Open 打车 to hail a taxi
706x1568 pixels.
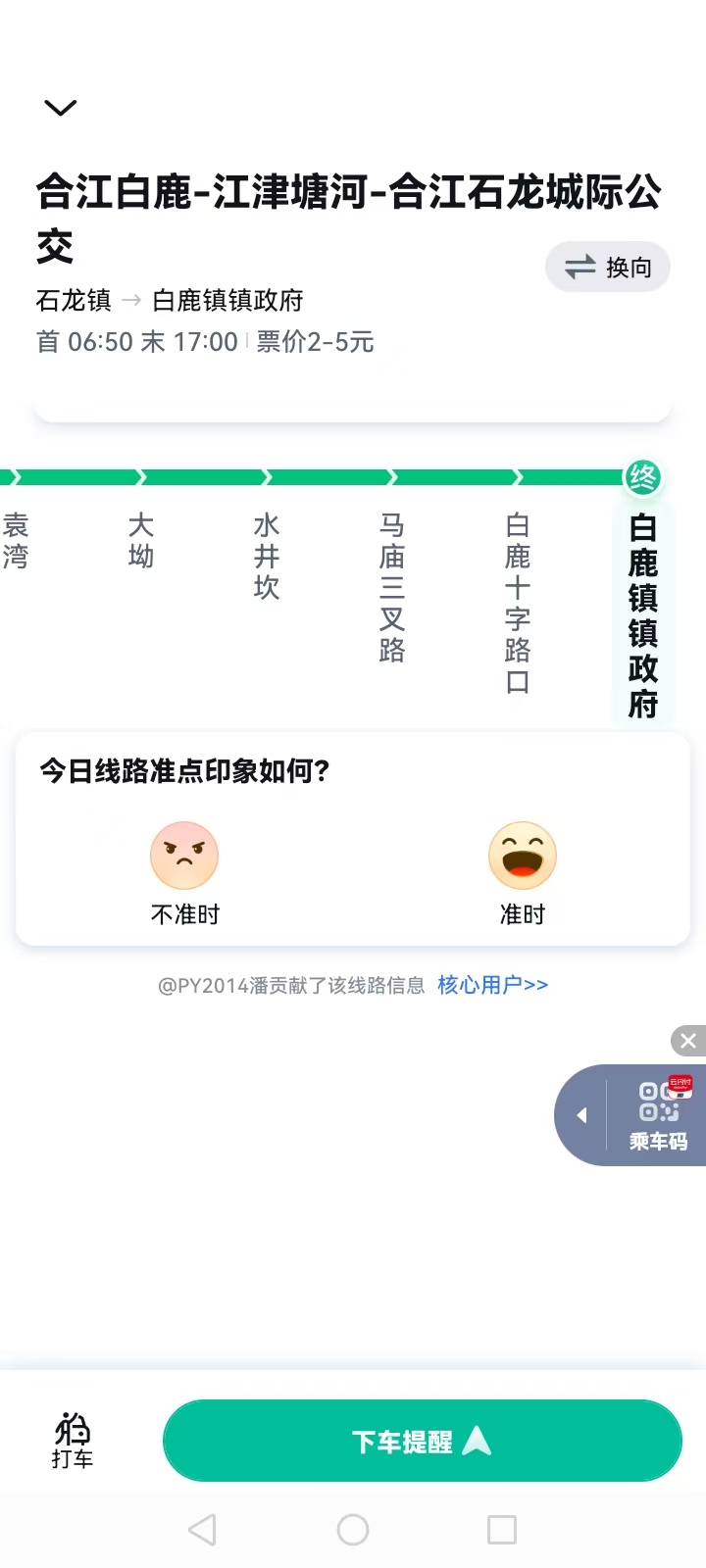pyautogui.click(x=73, y=1441)
